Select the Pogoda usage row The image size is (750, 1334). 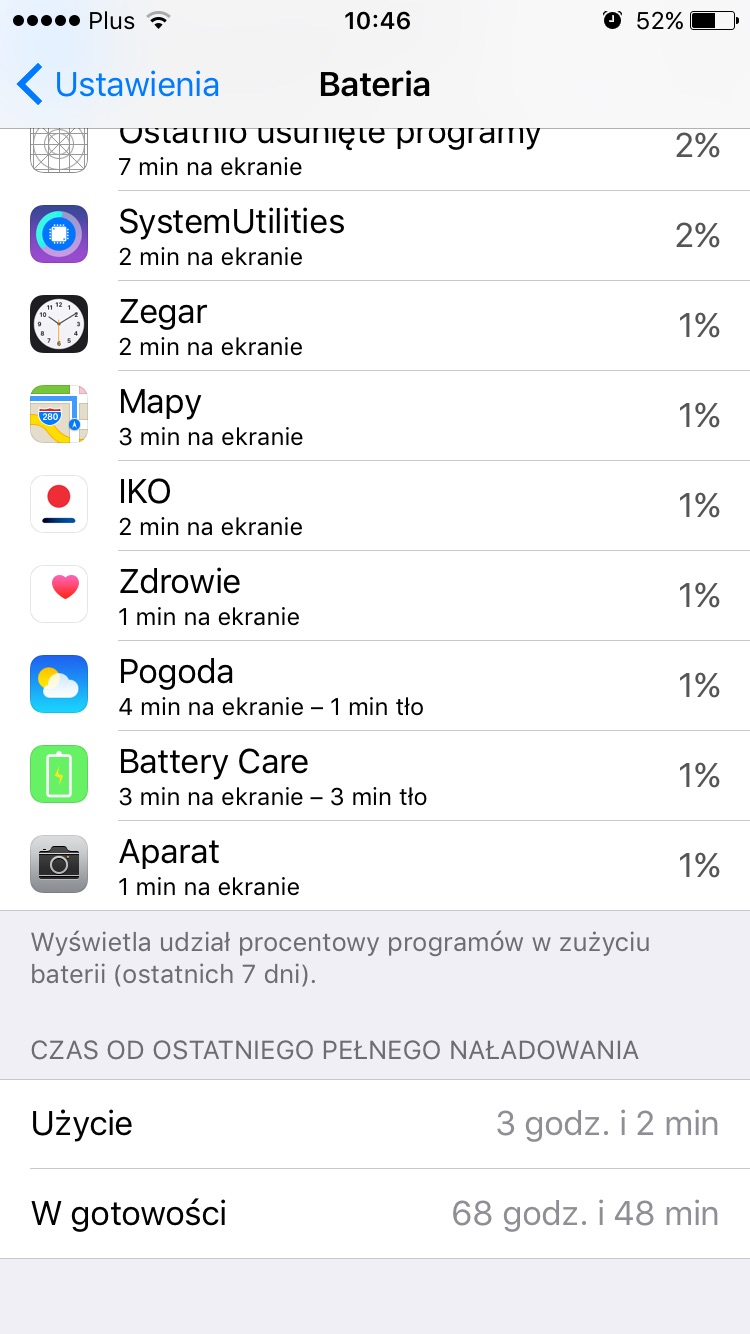(375, 686)
